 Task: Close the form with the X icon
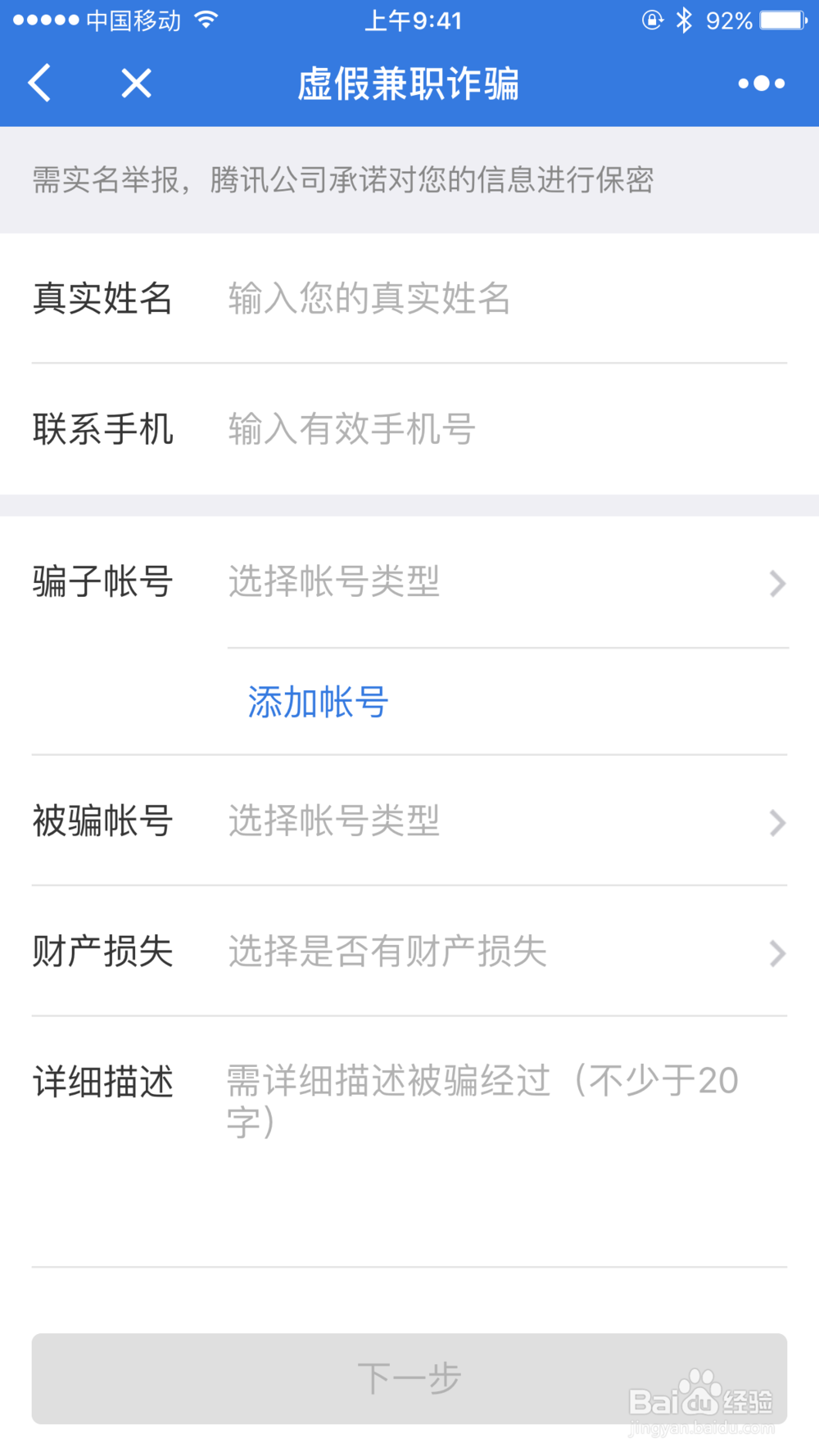click(135, 83)
